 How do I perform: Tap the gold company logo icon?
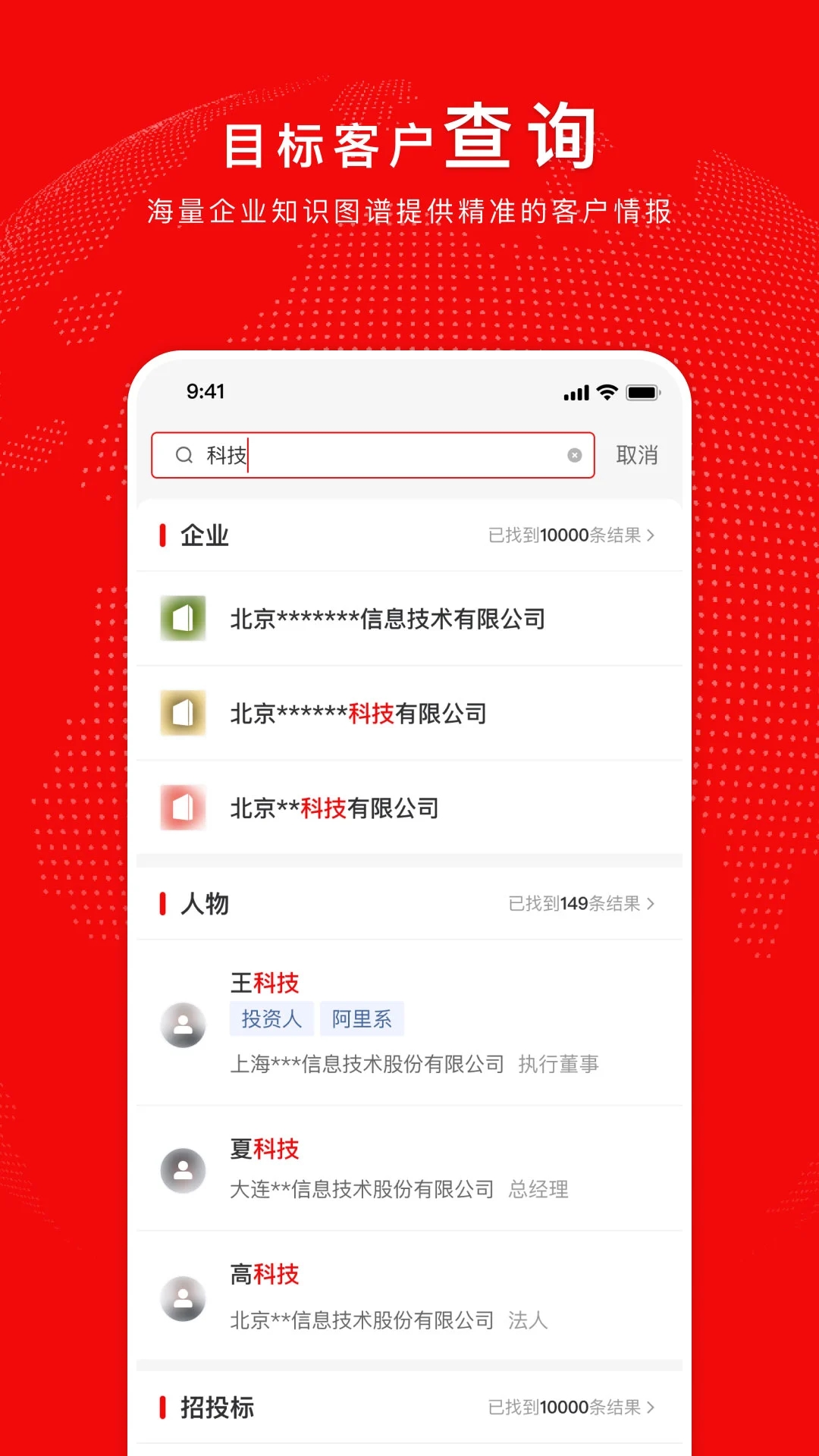(183, 713)
